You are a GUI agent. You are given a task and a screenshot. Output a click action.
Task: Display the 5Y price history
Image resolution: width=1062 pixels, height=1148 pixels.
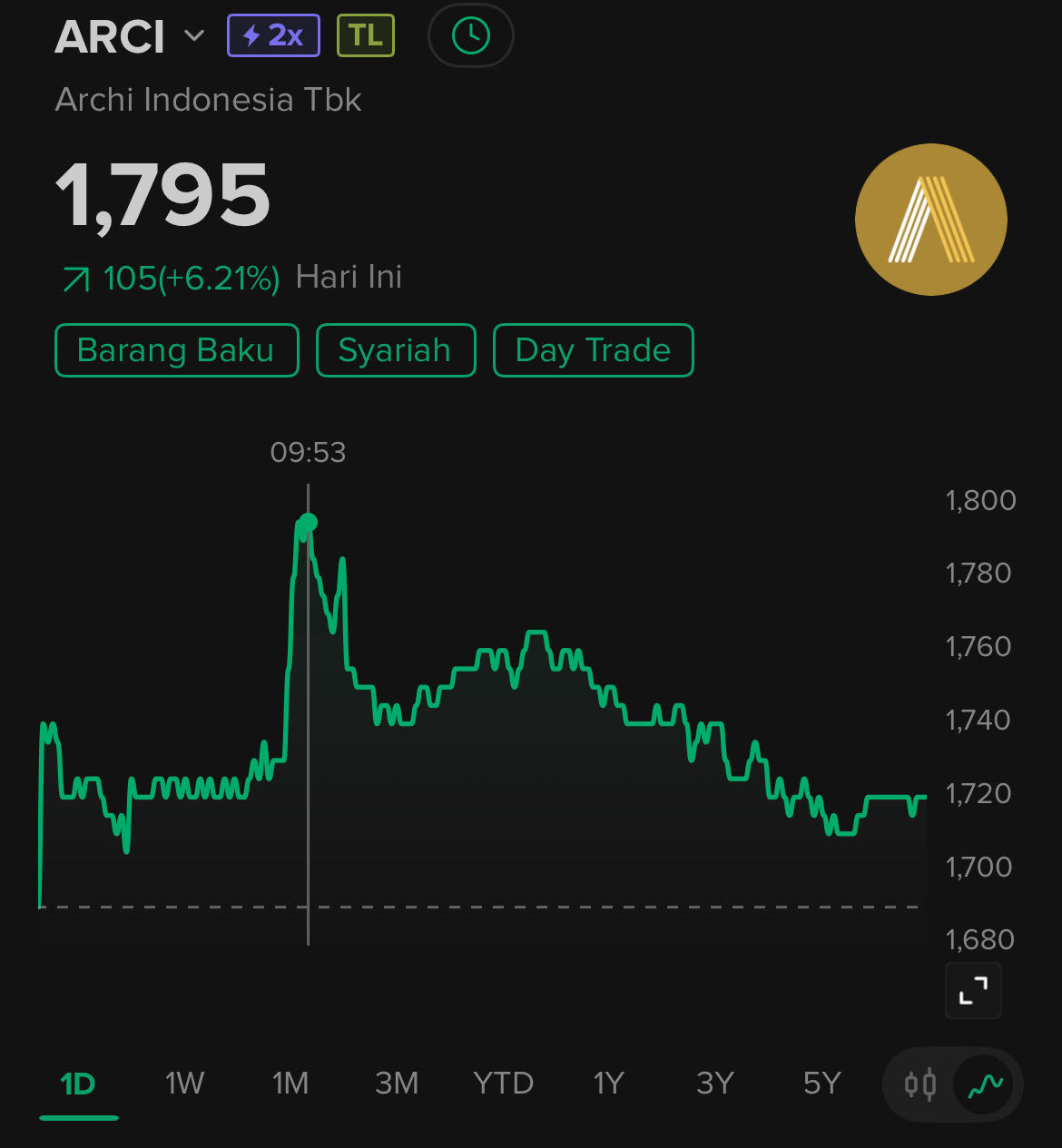821,1084
